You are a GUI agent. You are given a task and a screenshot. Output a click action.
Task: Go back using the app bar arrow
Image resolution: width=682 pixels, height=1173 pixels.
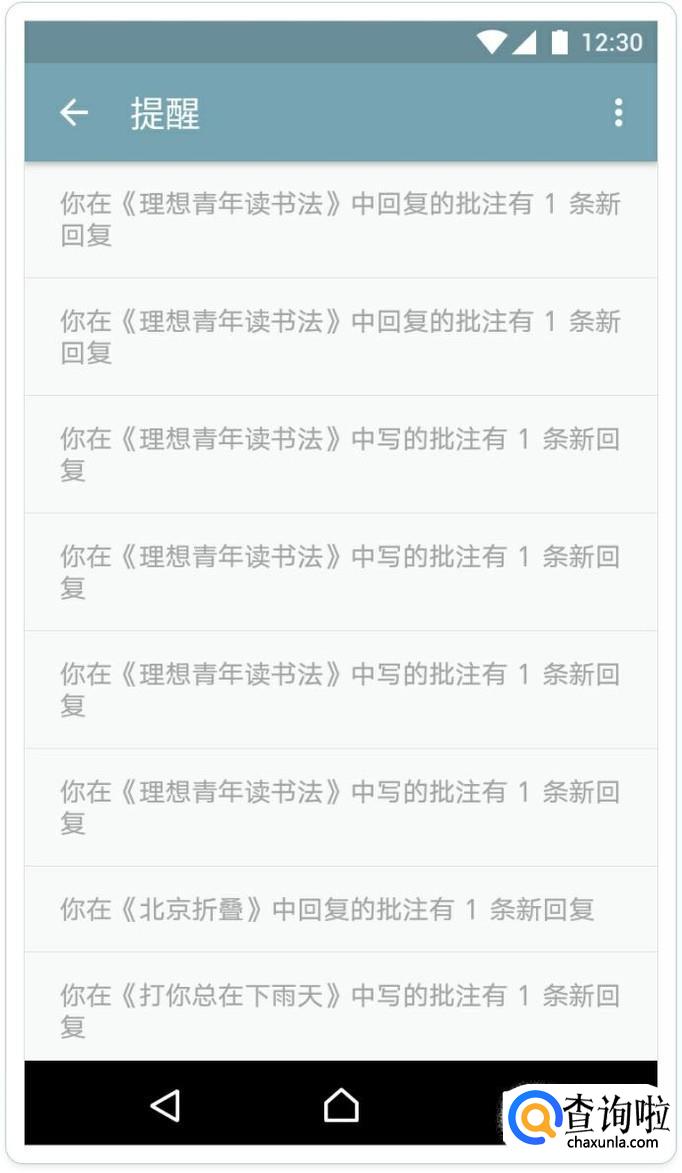pos(74,113)
